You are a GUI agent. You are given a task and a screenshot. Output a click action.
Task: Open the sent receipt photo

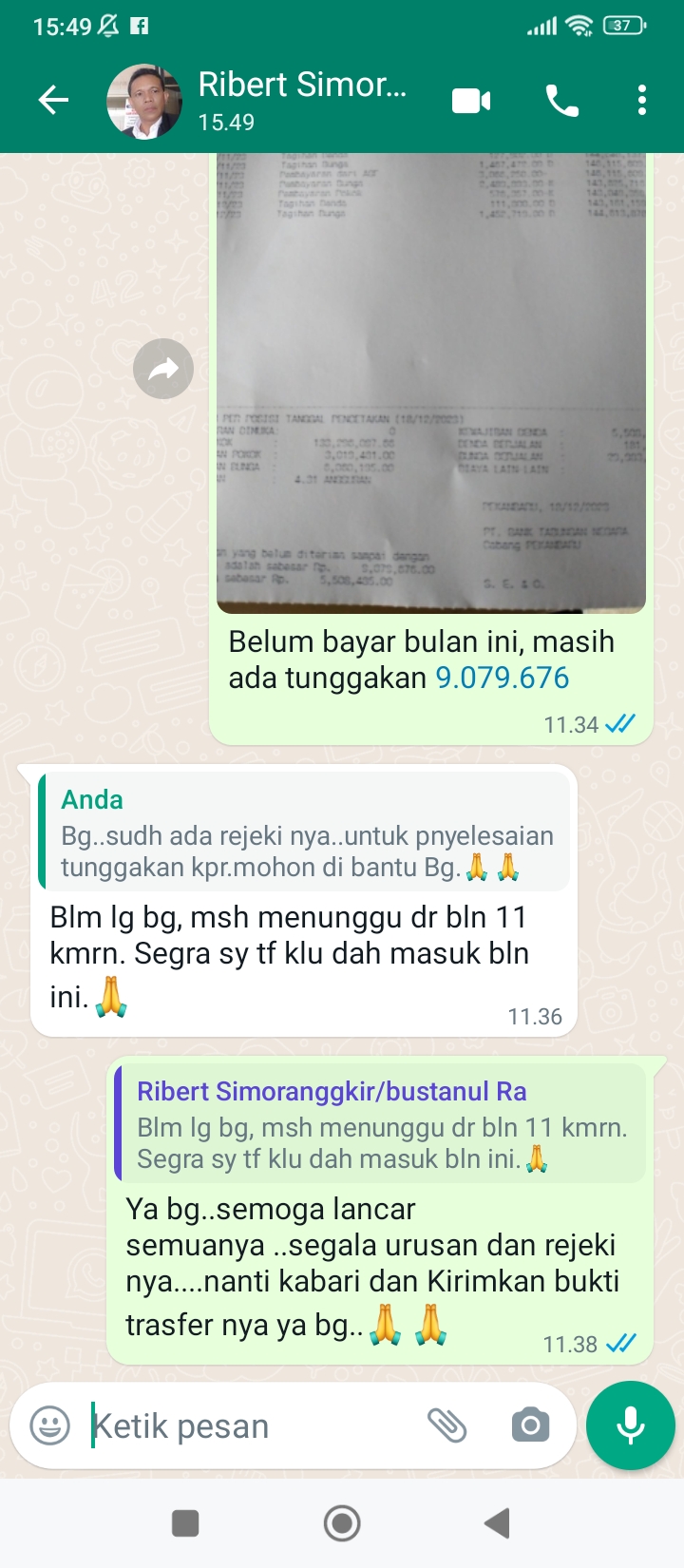[431, 380]
